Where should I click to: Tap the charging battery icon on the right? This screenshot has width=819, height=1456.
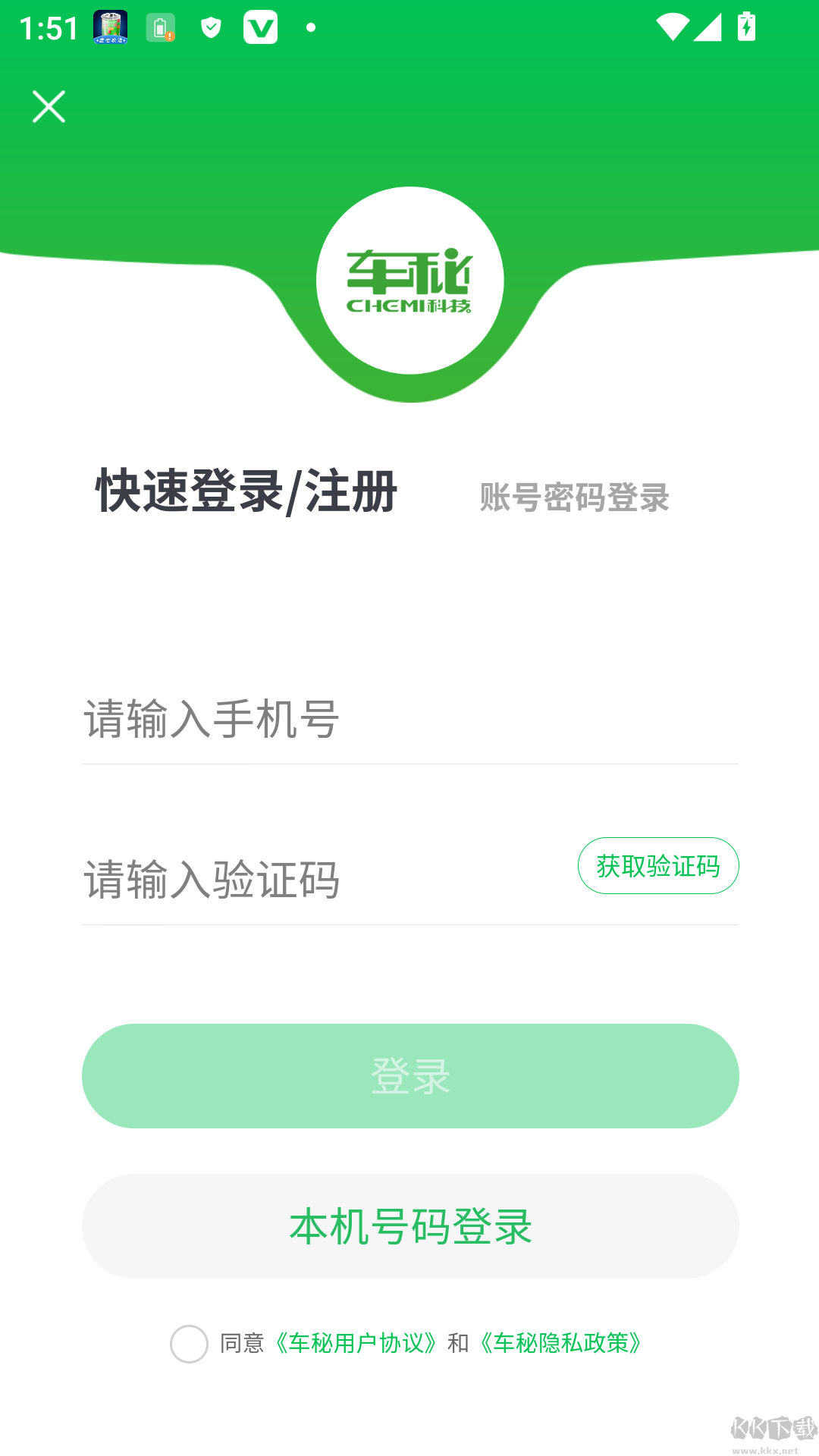click(746, 27)
